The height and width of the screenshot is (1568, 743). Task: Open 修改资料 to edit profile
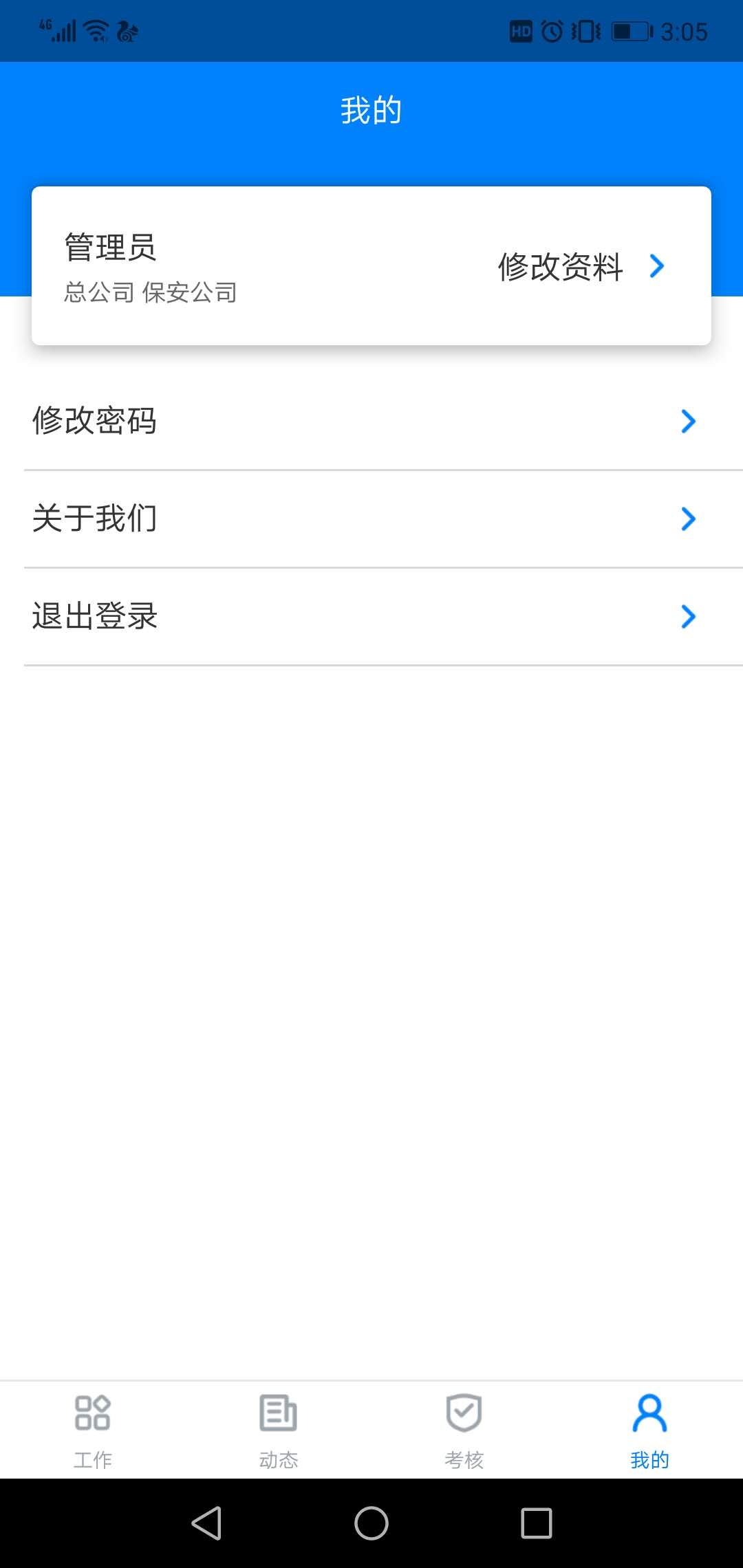[x=561, y=266]
